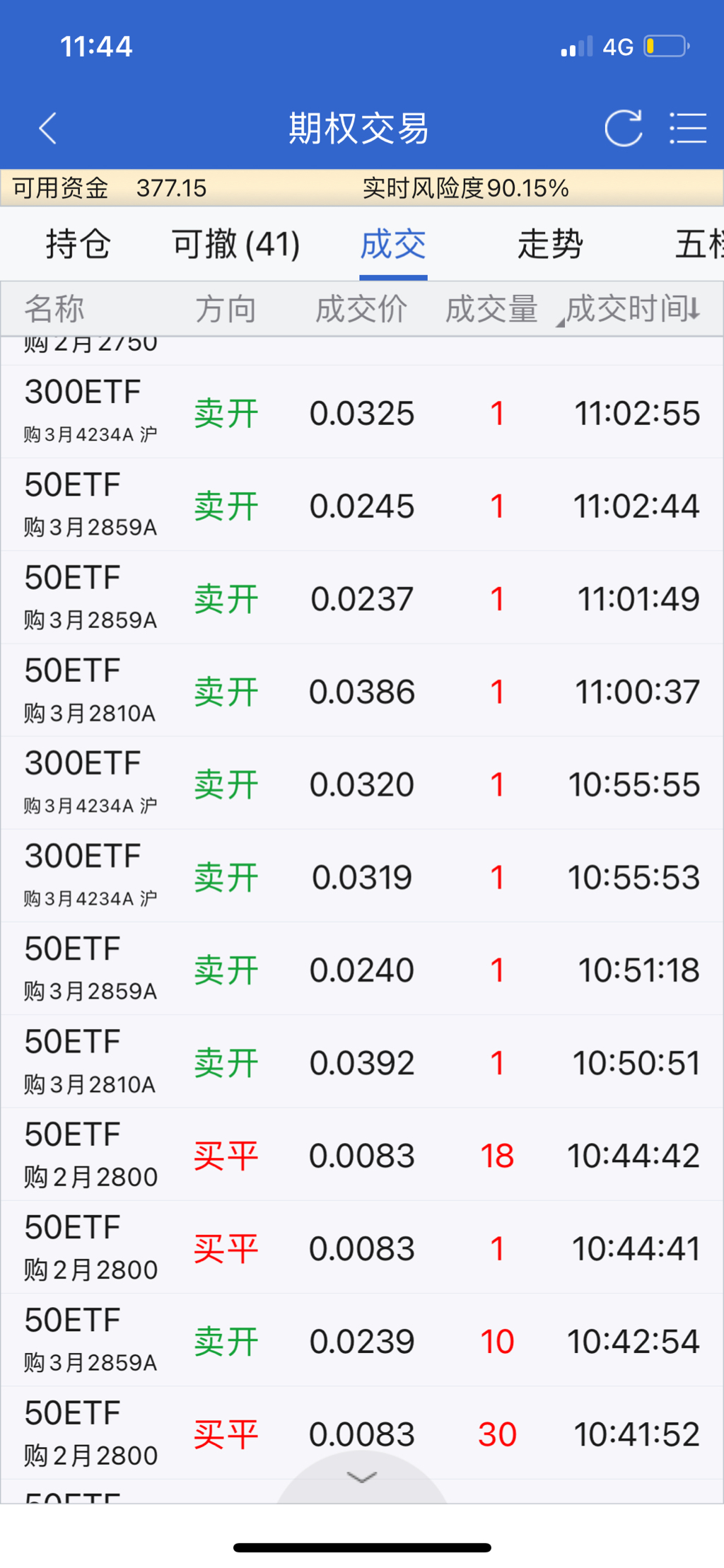
Task: Open the 50ETF trade at 11:02:44
Action: point(362,505)
